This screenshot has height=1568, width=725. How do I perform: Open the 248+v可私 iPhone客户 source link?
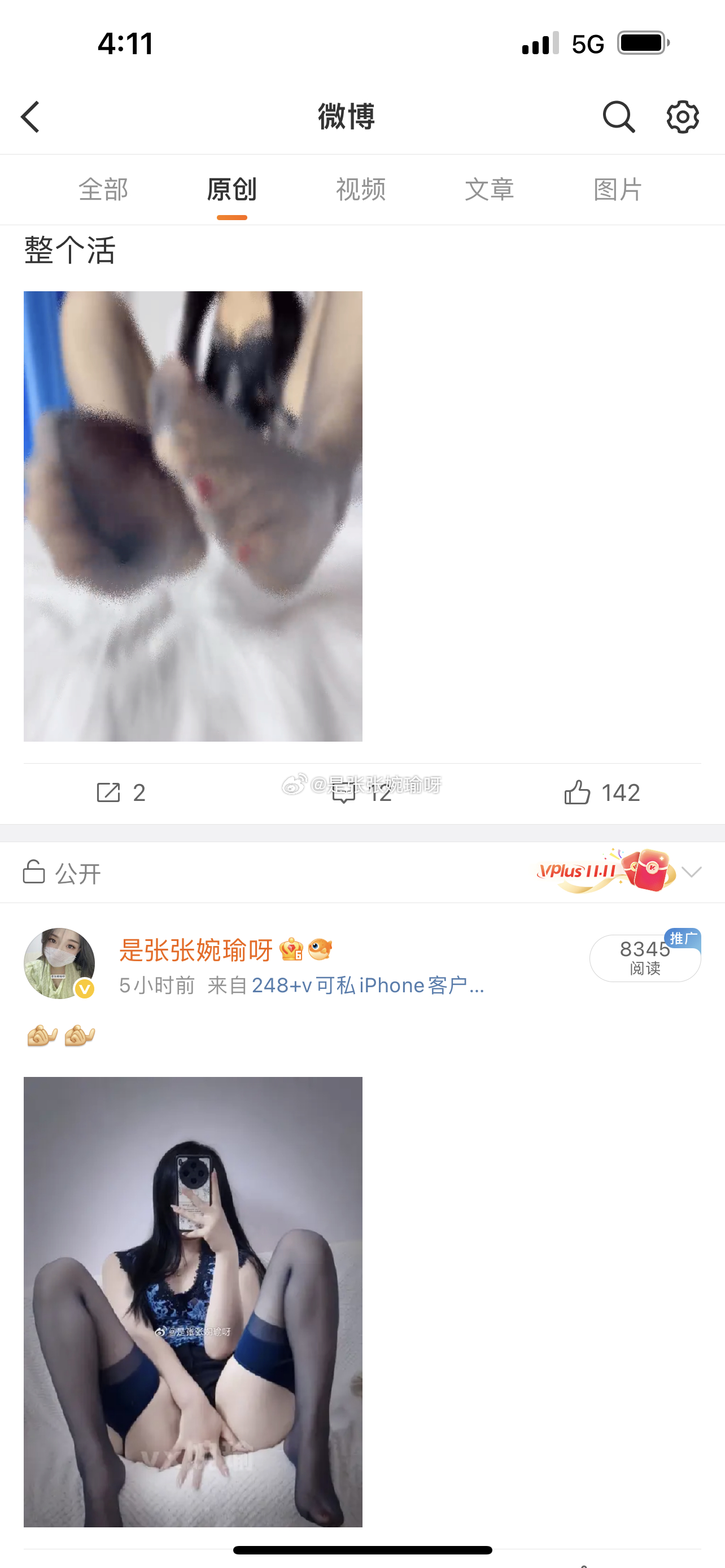[368, 986]
